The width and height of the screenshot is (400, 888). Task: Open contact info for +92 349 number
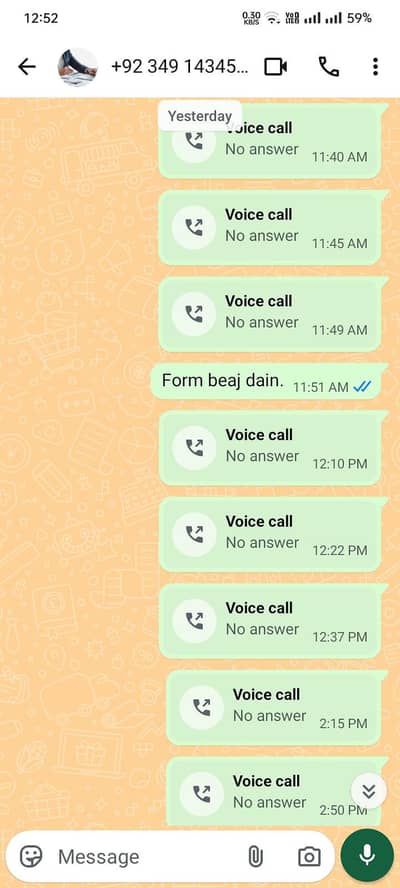[180, 67]
